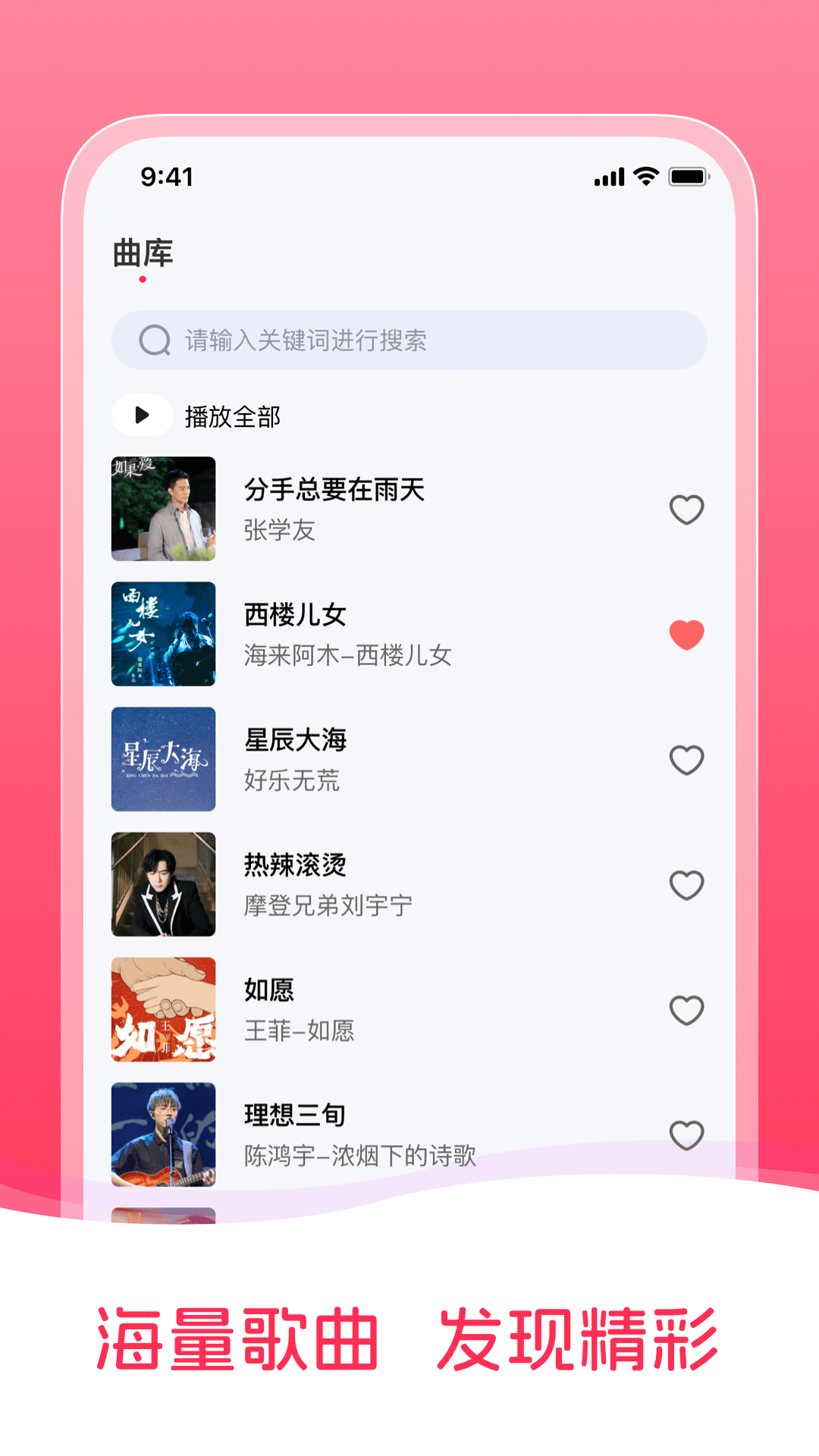Select the 曲库 tab heading
Screen dimensions: 819x1456
(143, 255)
